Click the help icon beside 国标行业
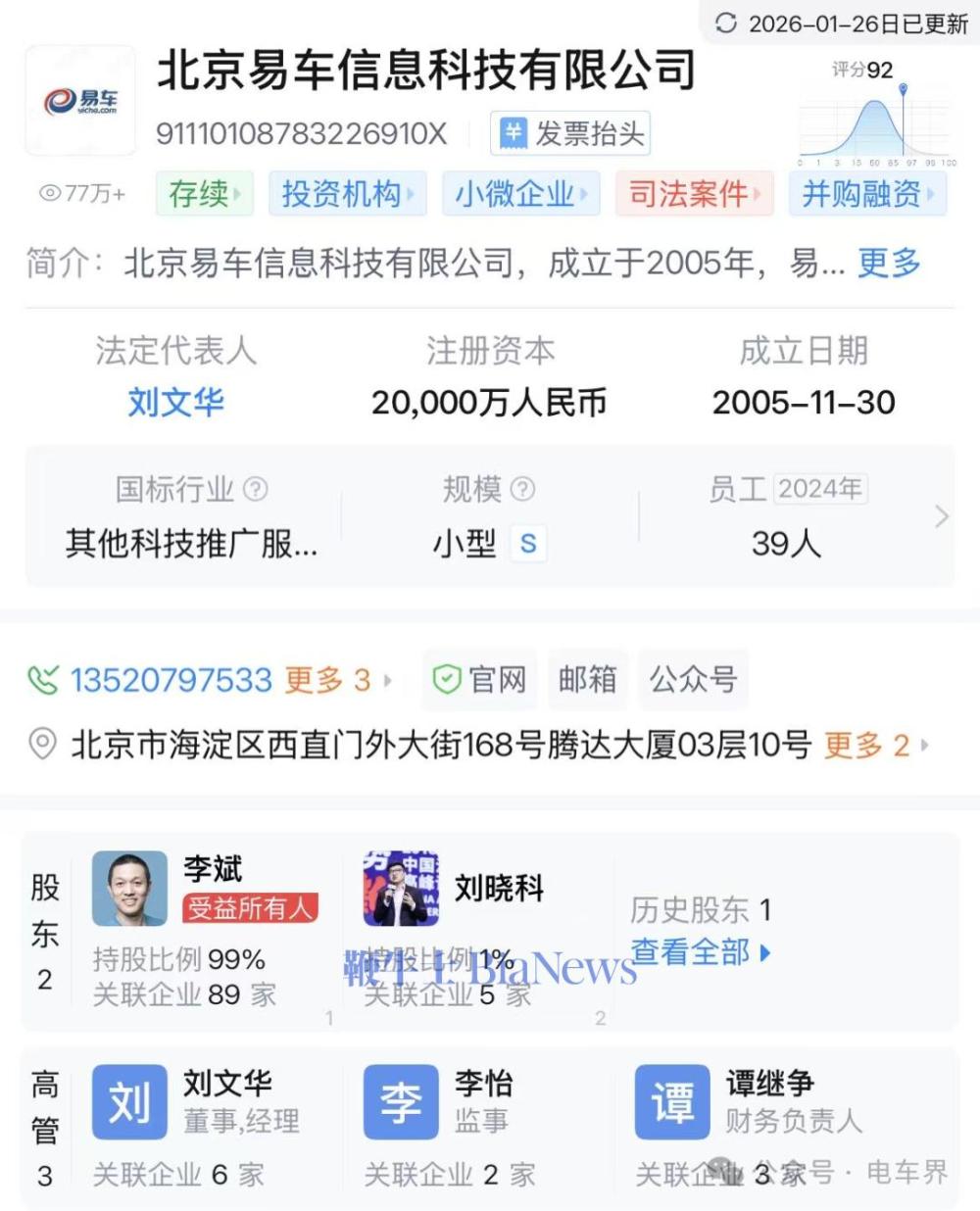The height and width of the screenshot is (1211, 980). click(258, 490)
